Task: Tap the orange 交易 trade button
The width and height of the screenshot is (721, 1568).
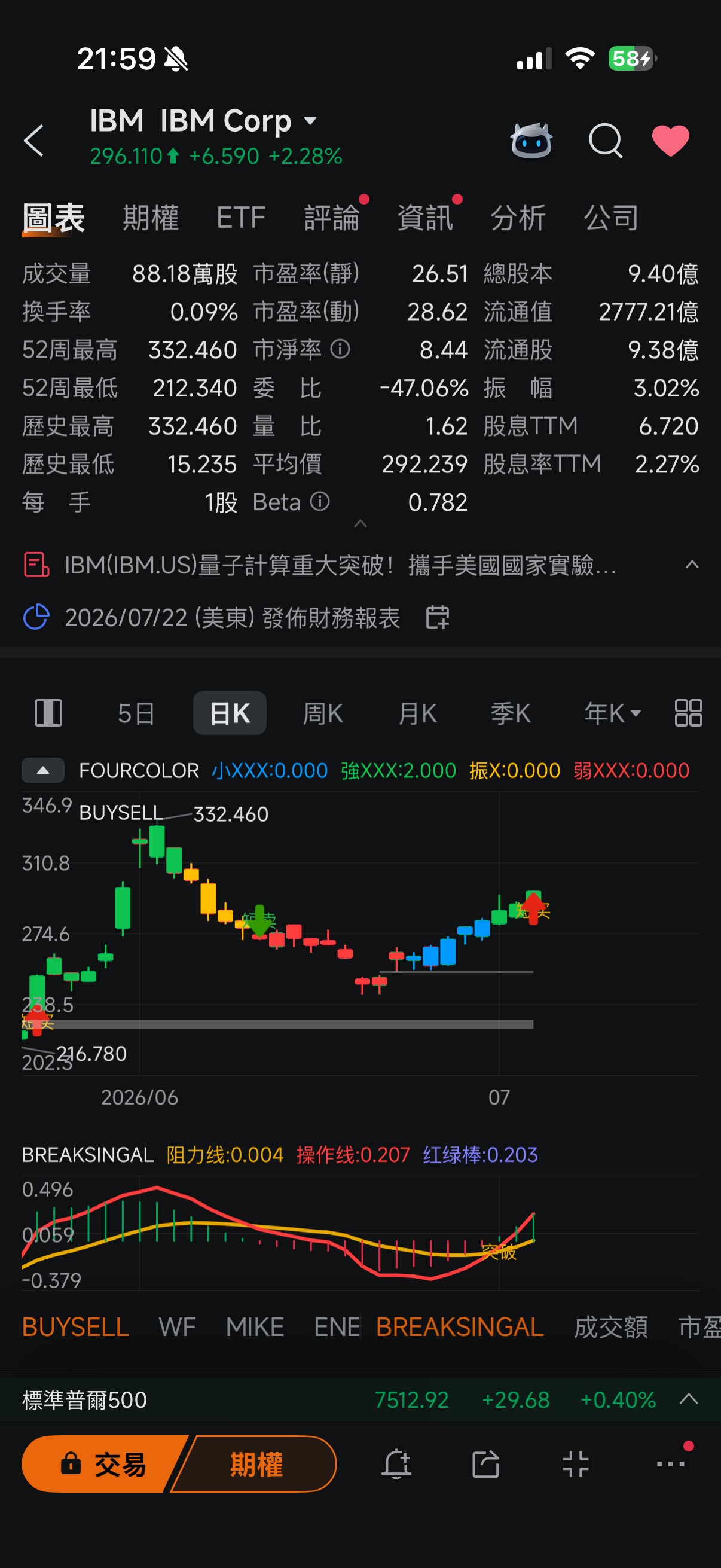Action: pyautogui.click(x=103, y=1463)
